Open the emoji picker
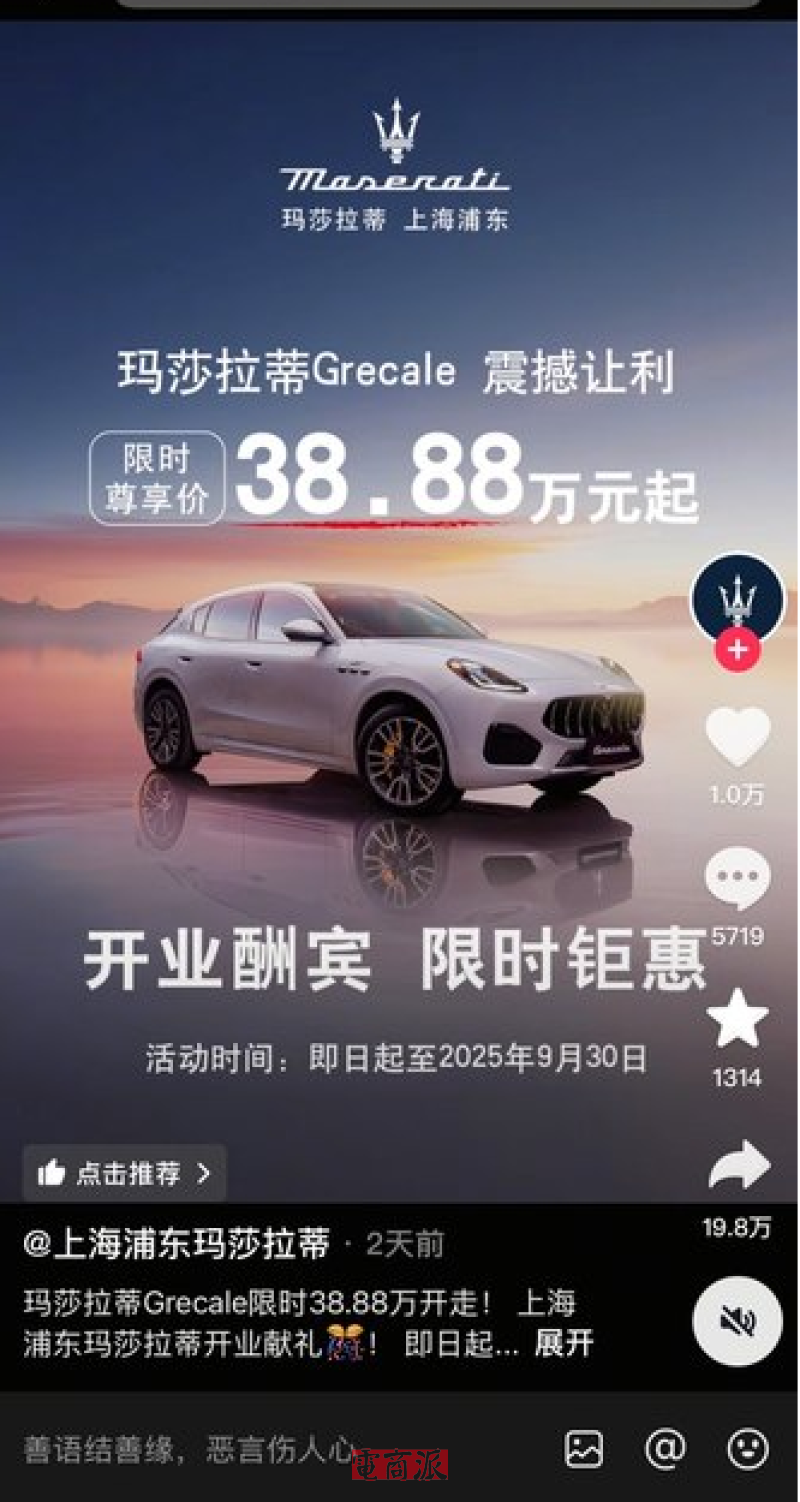800x1502 pixels. coord(747,1448)
